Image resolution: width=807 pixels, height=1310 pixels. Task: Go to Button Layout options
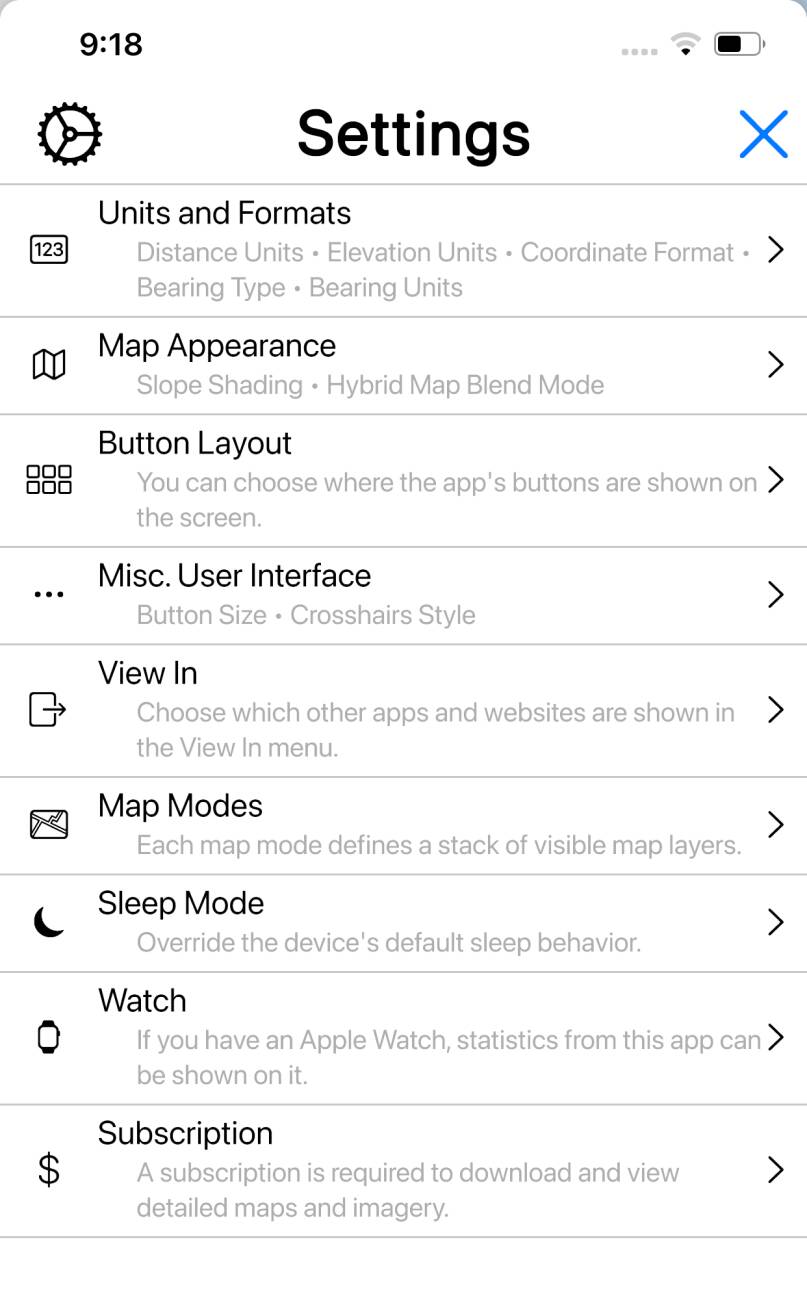(x=403, y=480)
